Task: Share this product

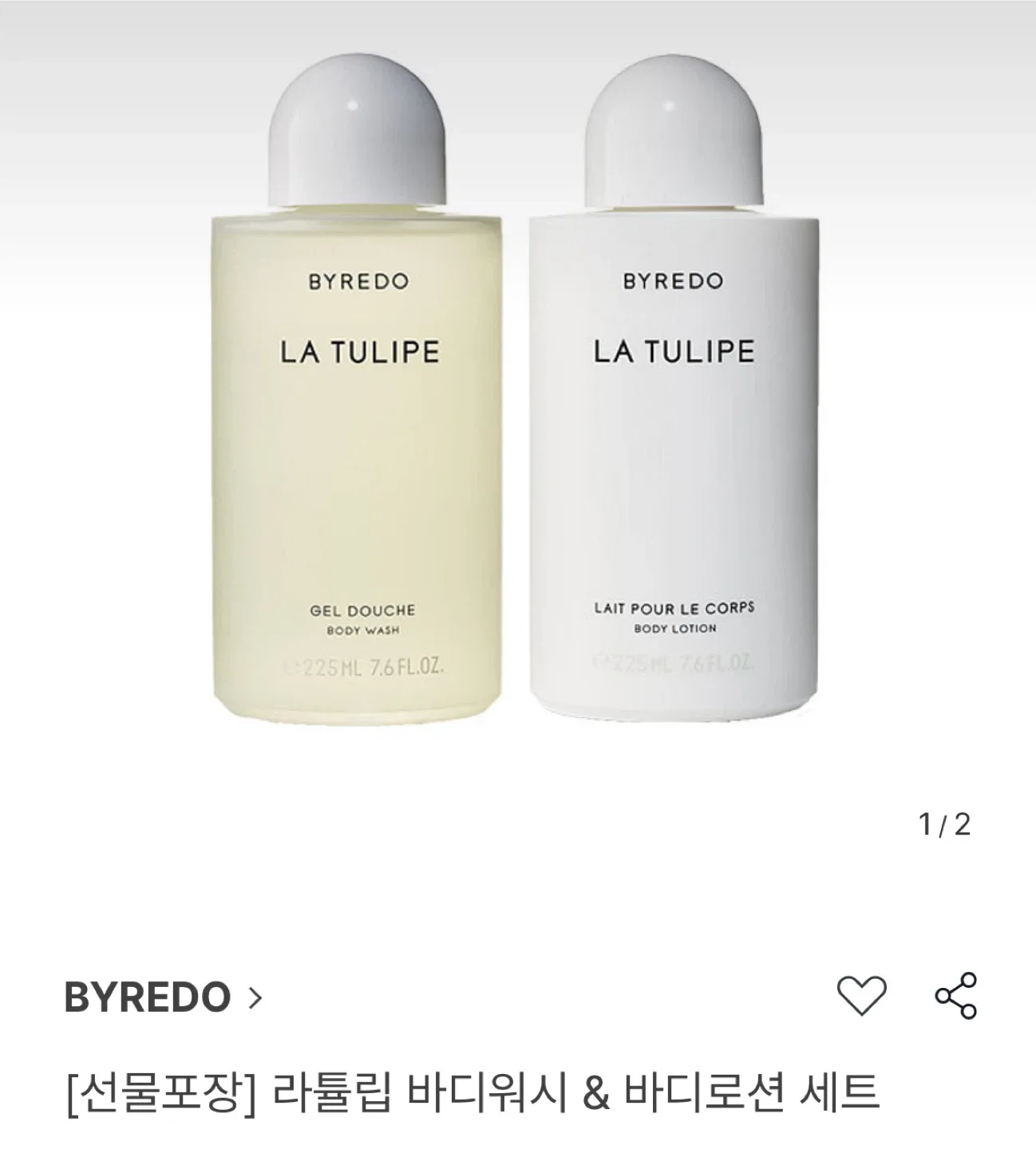Action: pyautogui.click(x=955, y=996)
